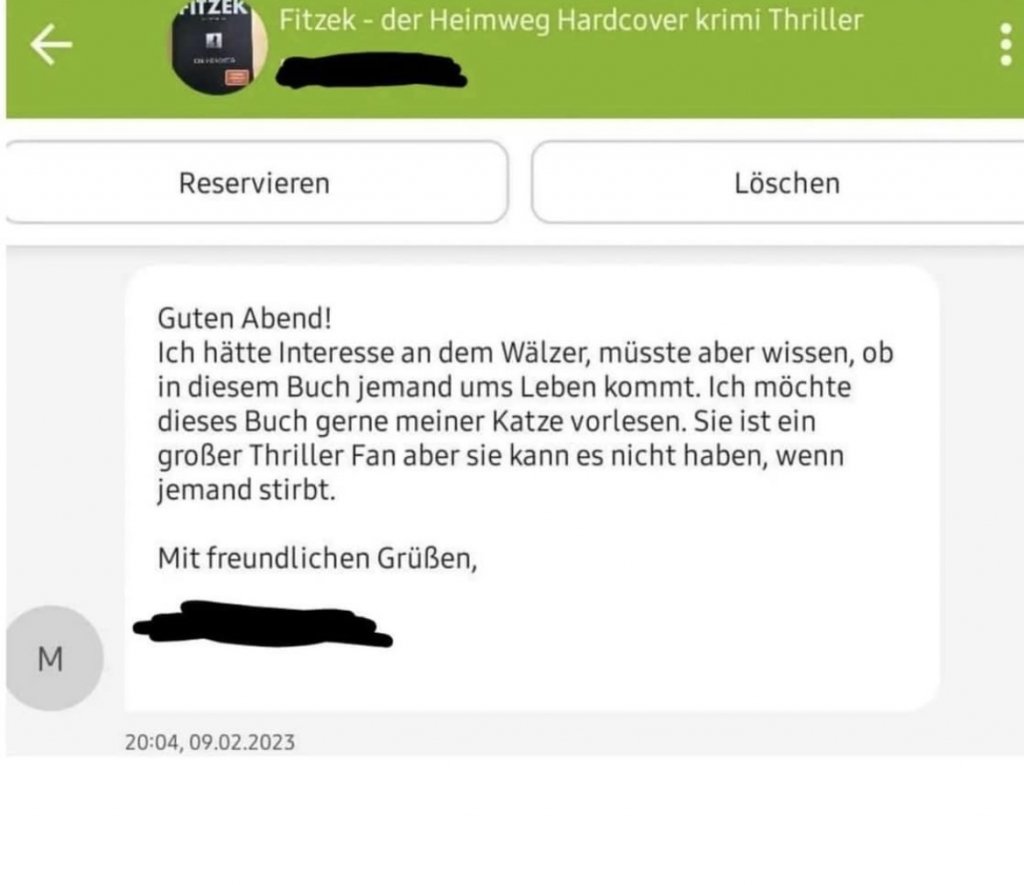Screen dimensions: 1024x885
Task: Tap the Reservieren button
Action: pyautogui.click(x=254, y=183)
